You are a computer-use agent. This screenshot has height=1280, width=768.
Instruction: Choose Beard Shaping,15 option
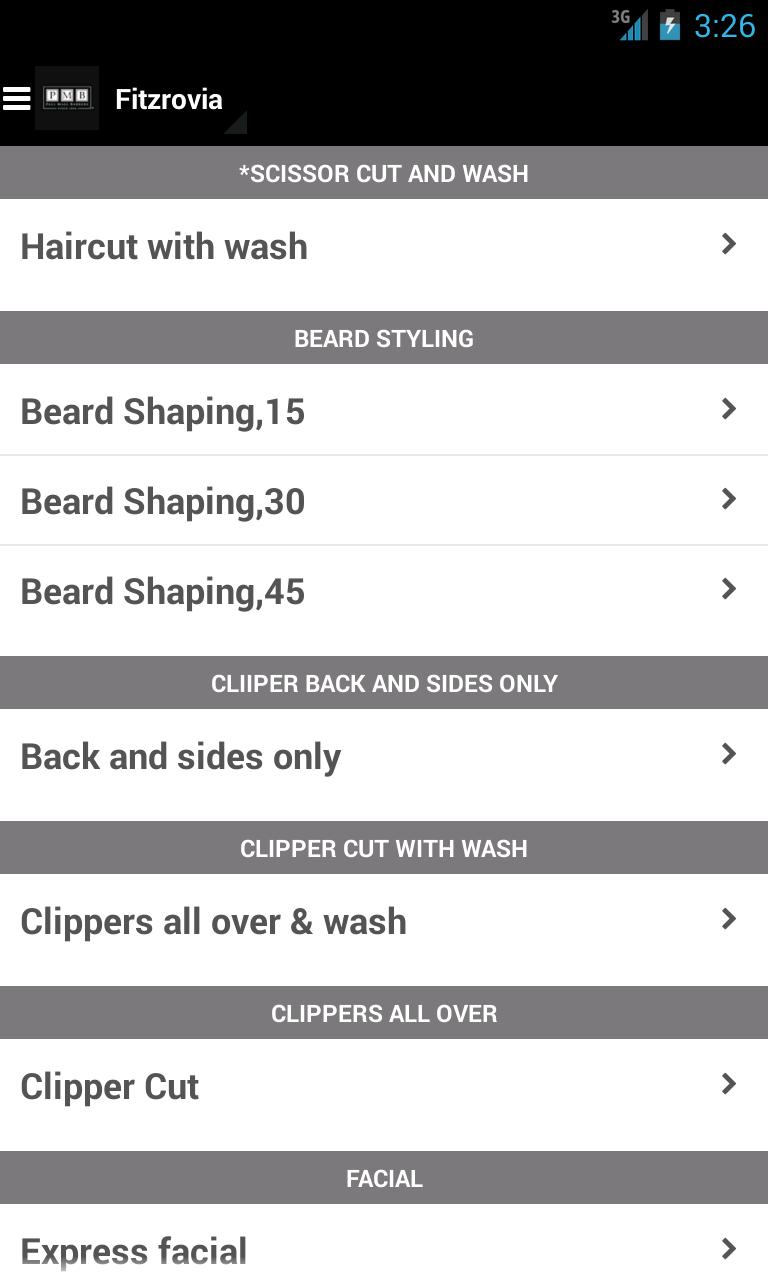pos(384,411)
